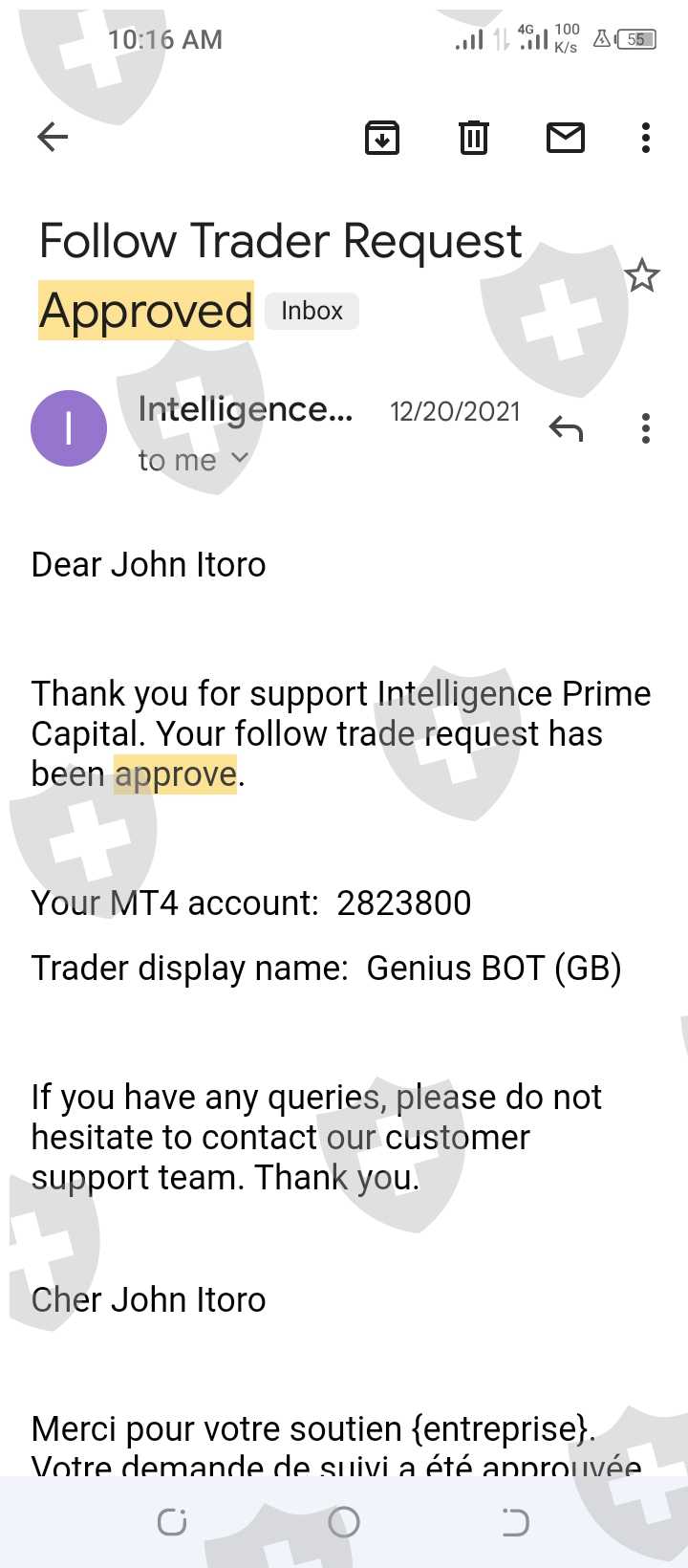Delete this email with the trash icon
This screenshot has width=688, height=1568.
pyautogui.click(x=474, y=138)
